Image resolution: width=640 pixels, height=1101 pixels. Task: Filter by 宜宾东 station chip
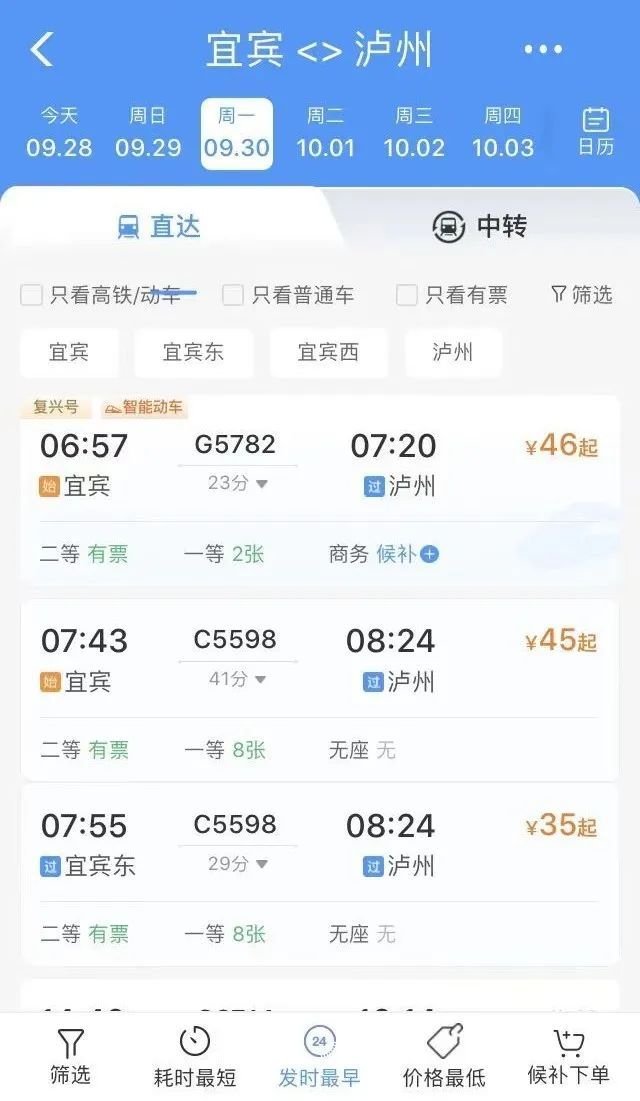coord(193,353)
